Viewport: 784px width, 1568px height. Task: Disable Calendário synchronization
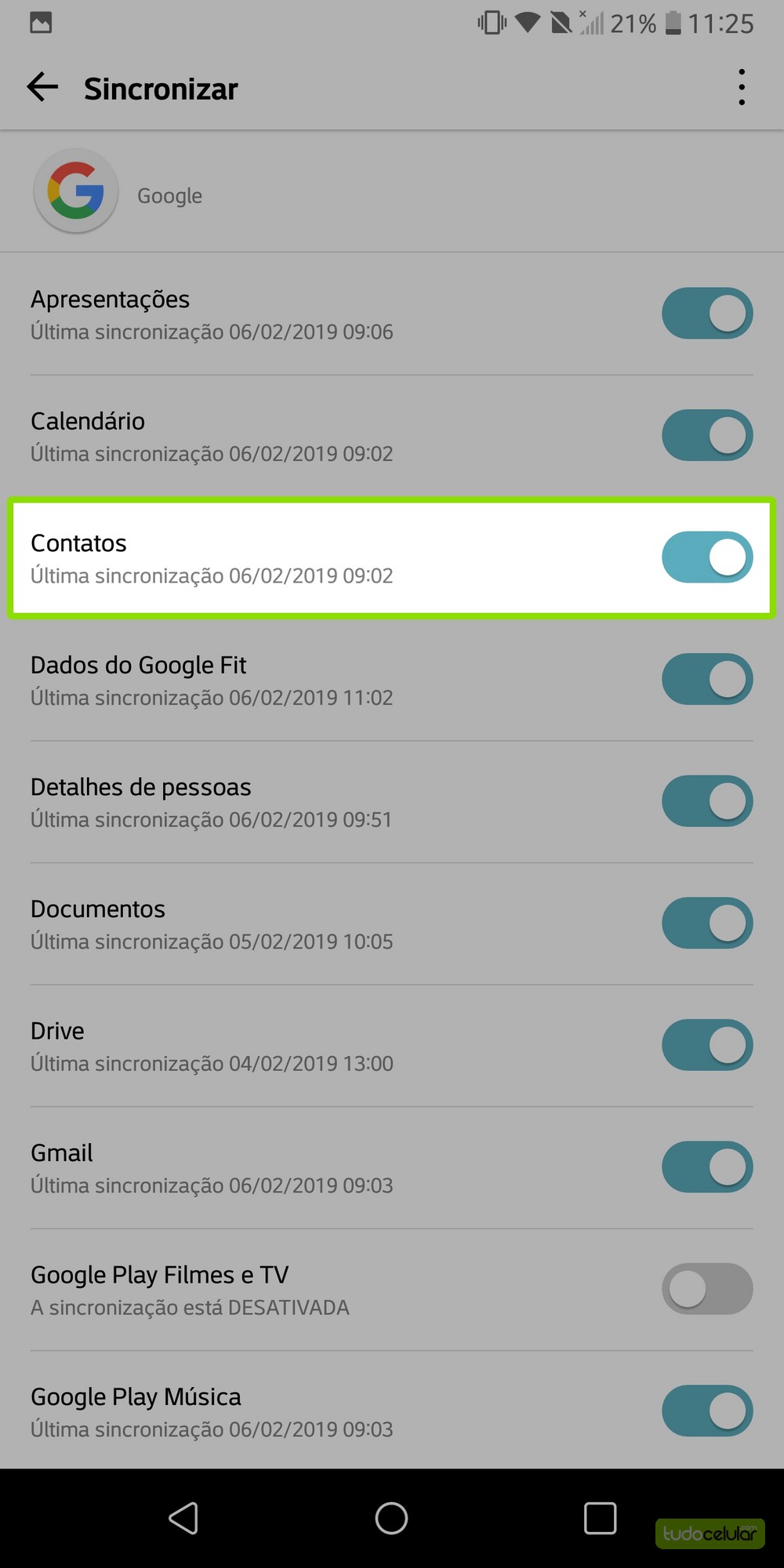(x=707, y=435)
